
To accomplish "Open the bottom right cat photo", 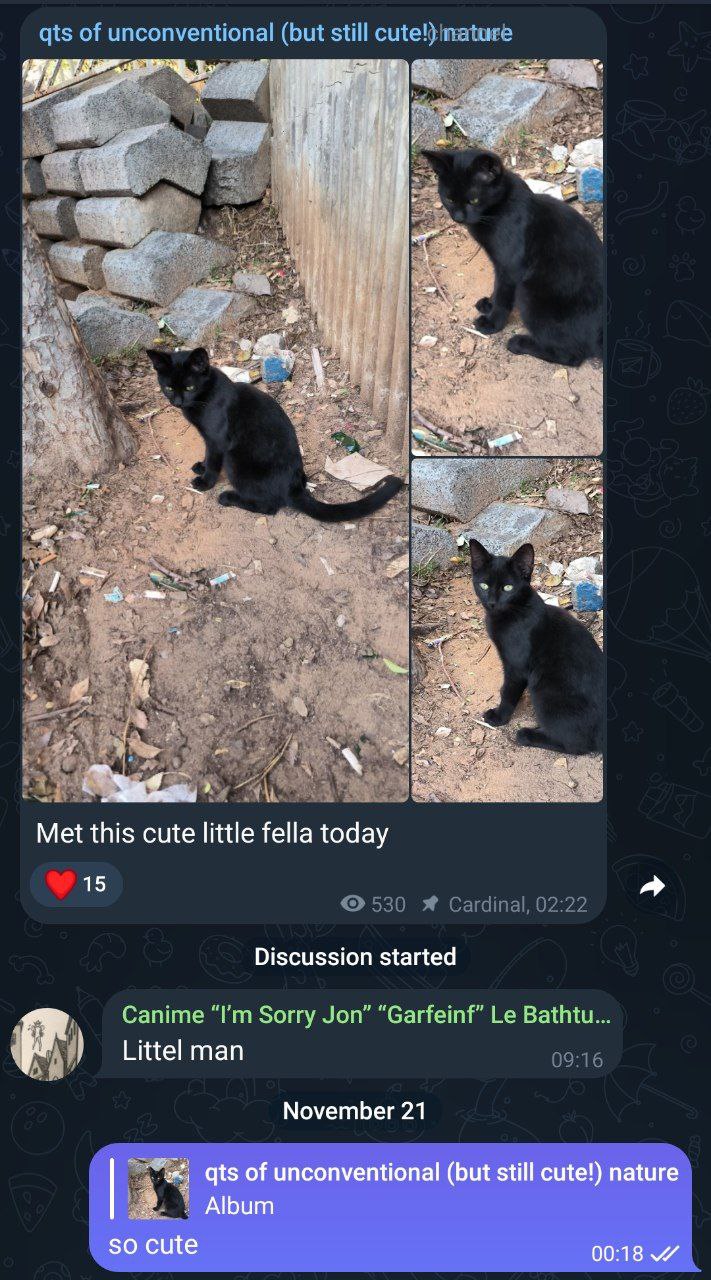I will pyautogui.click(x=507, y=630).
